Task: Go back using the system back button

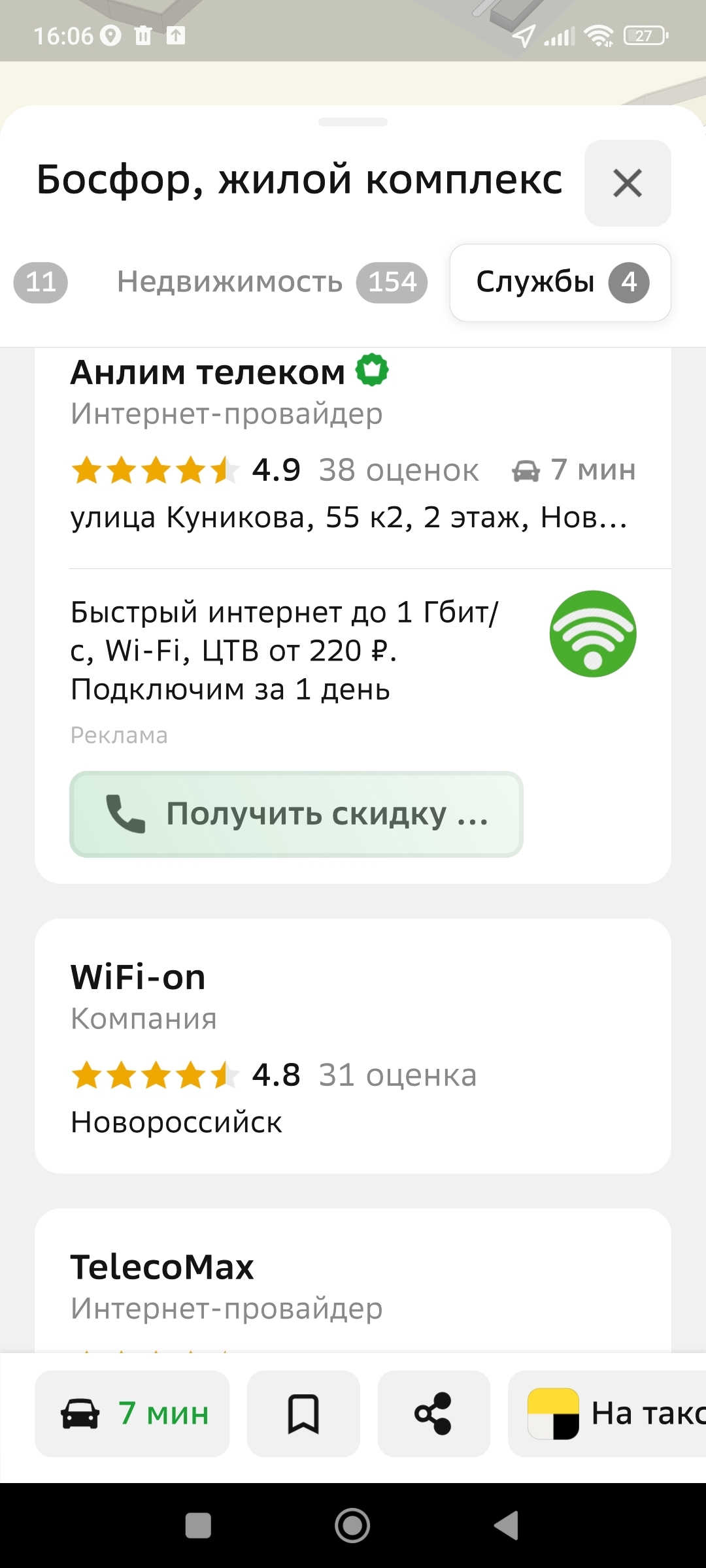Action: click(x=507, y=1526)
